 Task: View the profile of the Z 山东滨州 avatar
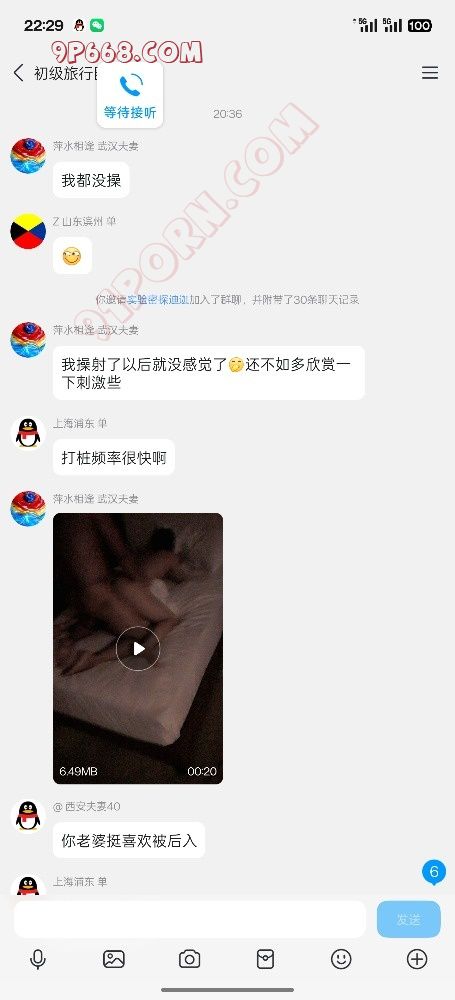[28, 231]
